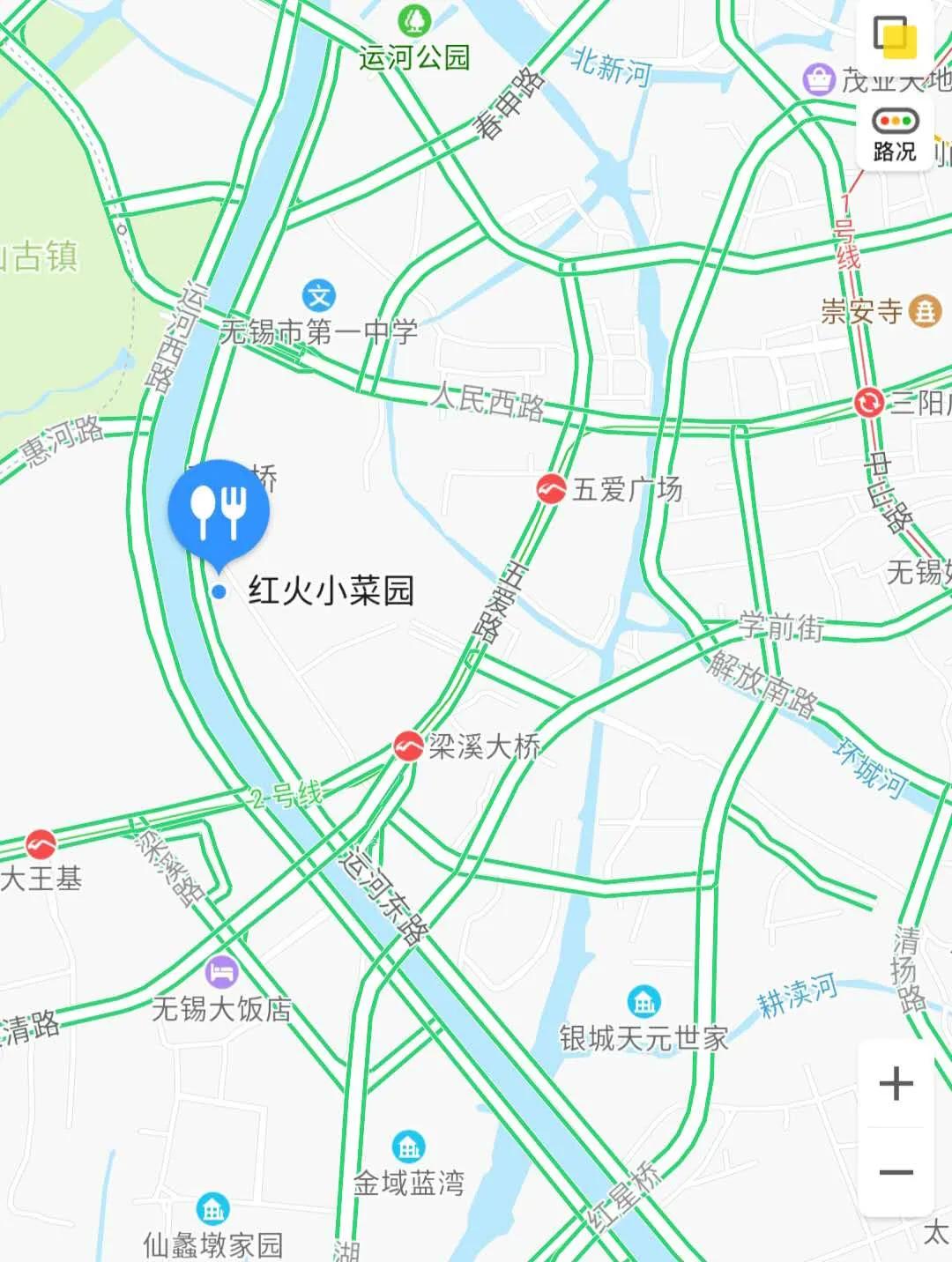Select the 银城天元世家 residence icon
Image resolution: width=952 pixels, height=1262 pixels.
(x=643, y=1001)
